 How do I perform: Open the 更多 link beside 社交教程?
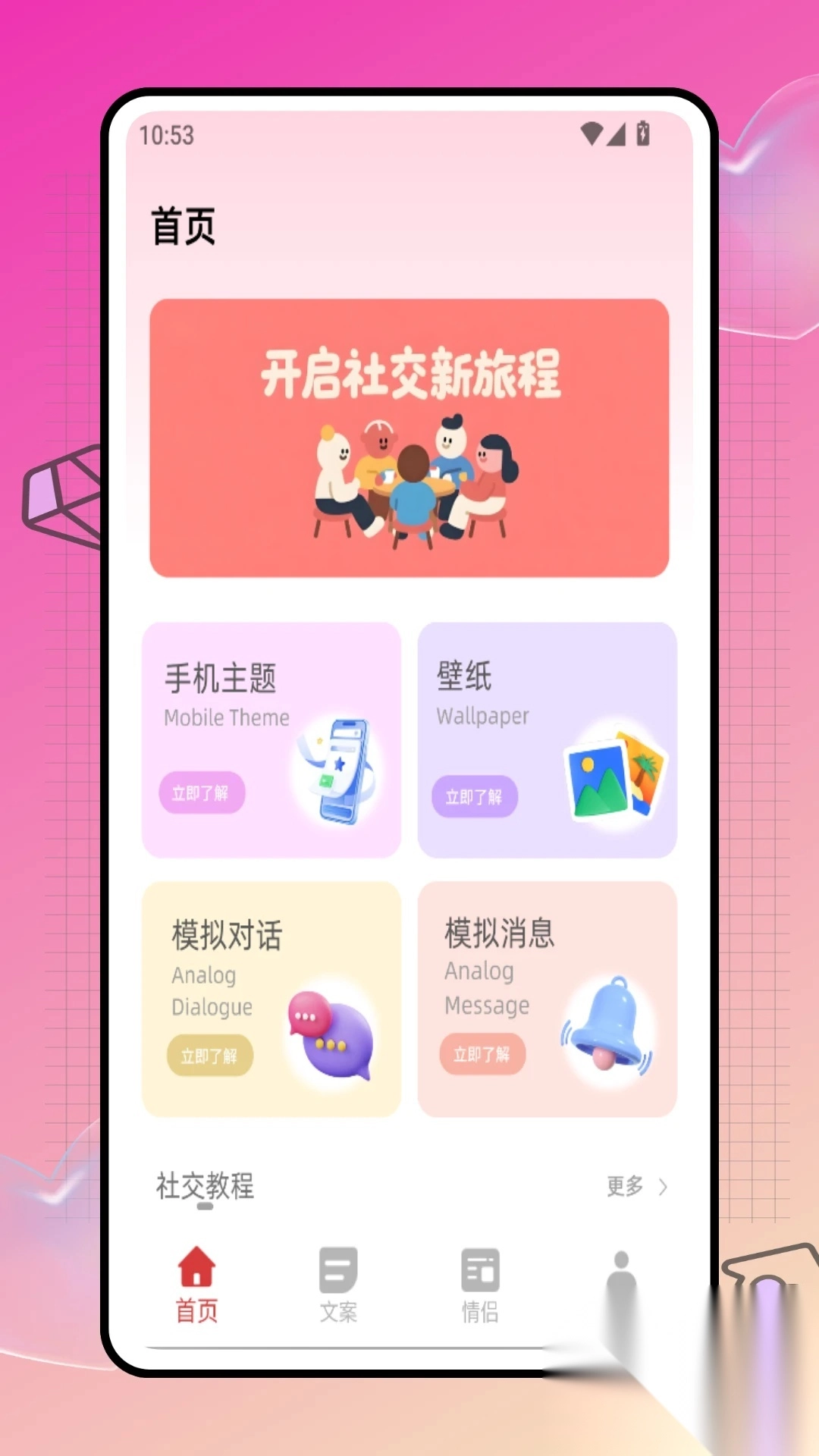(x=623, y=1188)
